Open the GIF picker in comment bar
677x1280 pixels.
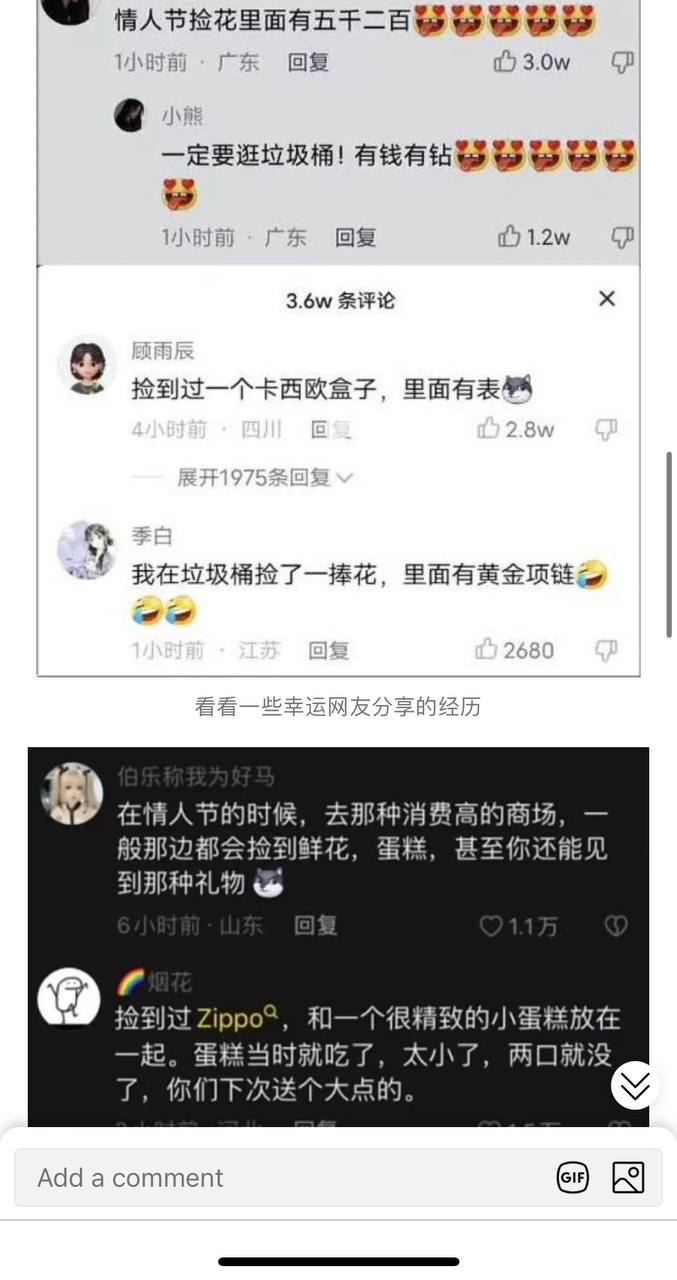coord(573,1177)
